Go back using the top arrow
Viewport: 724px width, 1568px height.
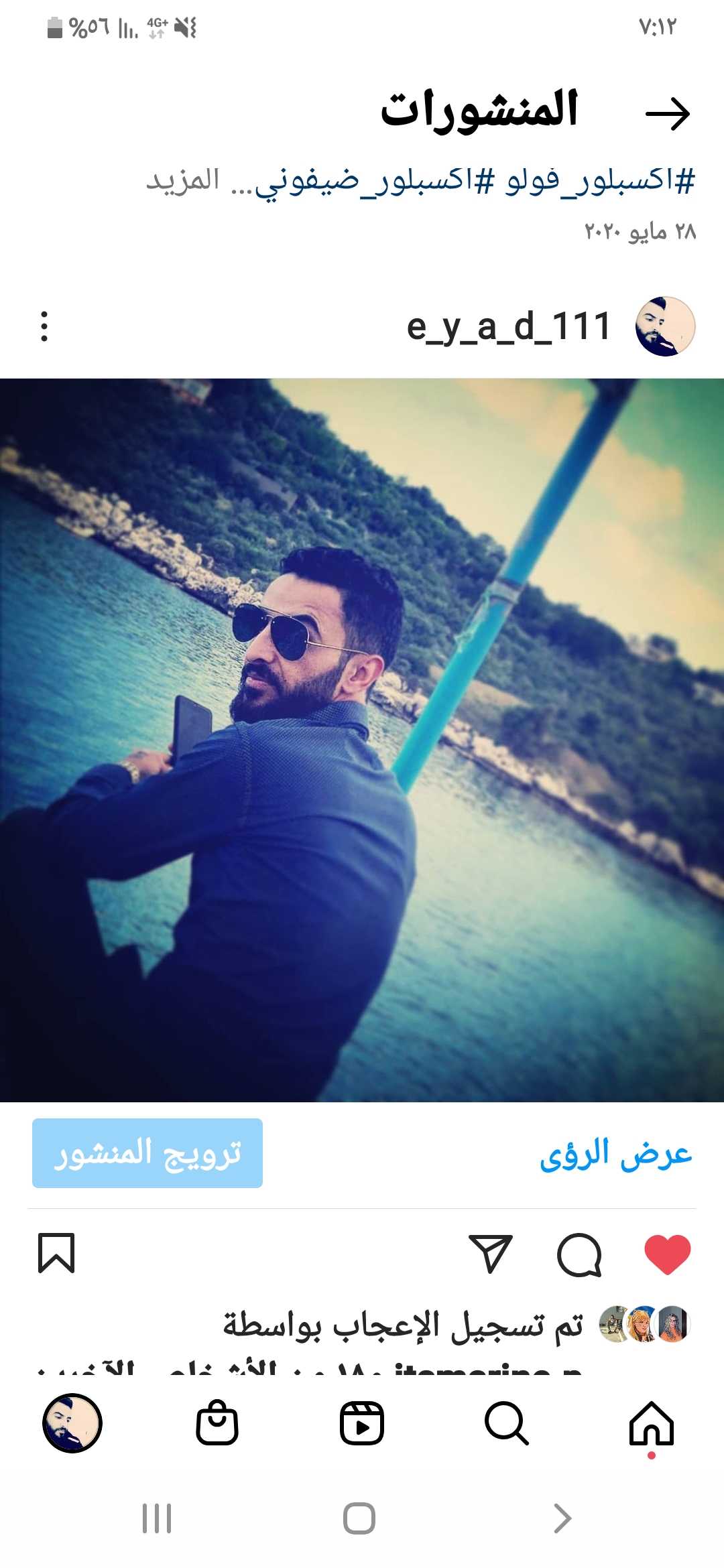[667, 114]
